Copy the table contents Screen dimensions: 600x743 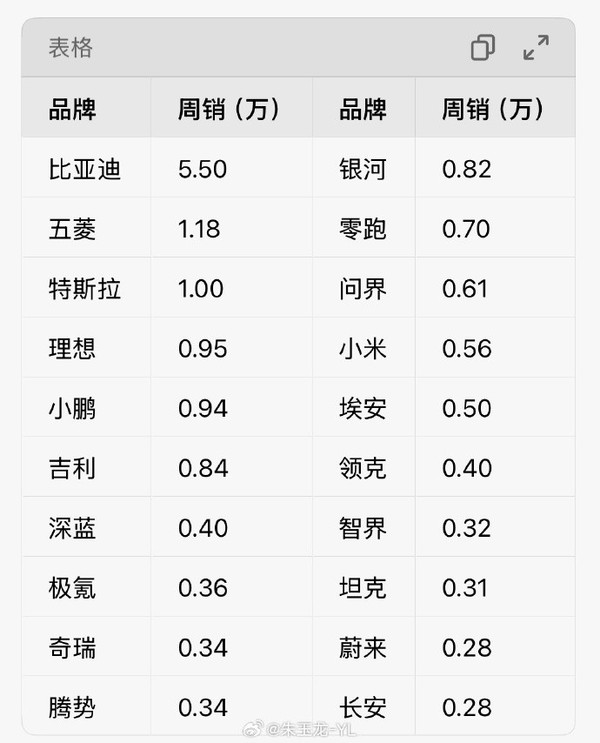483,47
